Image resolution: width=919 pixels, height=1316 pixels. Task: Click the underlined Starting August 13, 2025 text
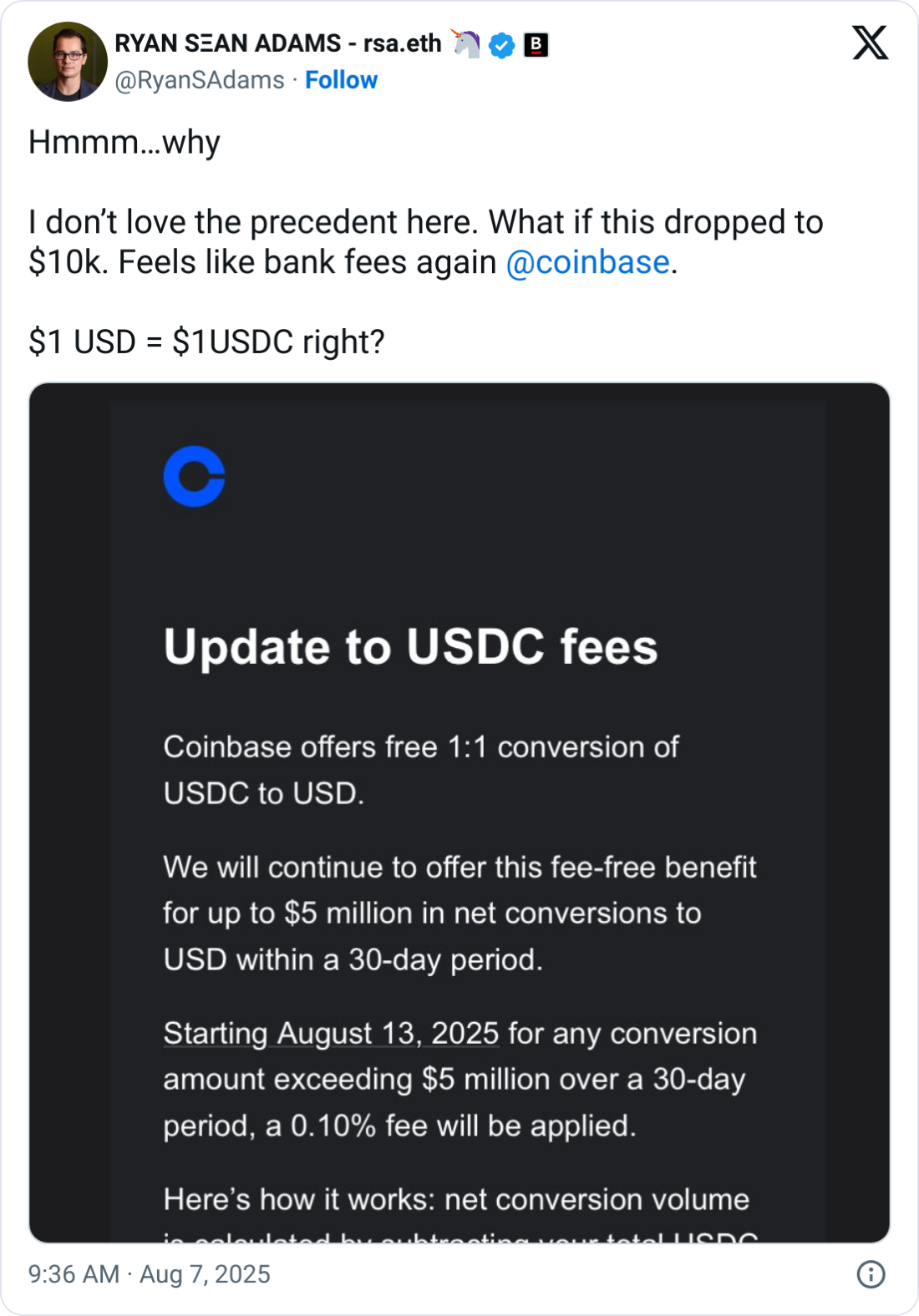coord(330,1033)
